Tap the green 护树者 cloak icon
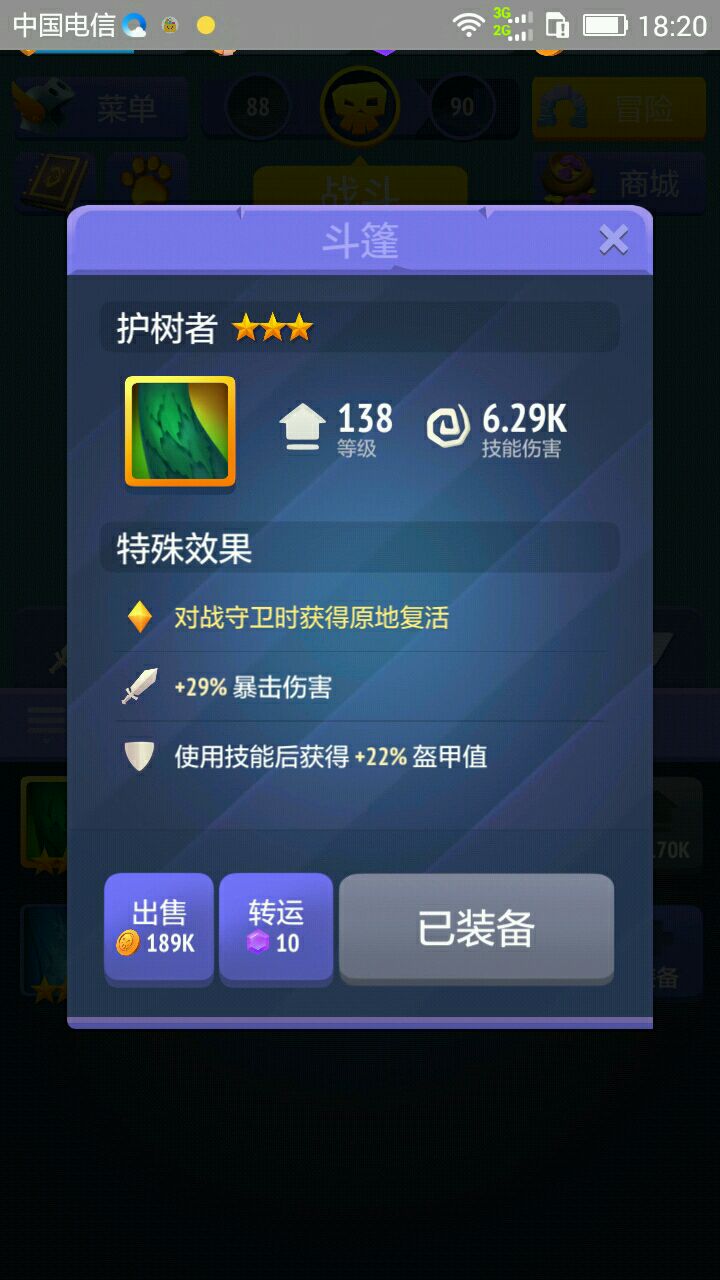 [180, 432]
